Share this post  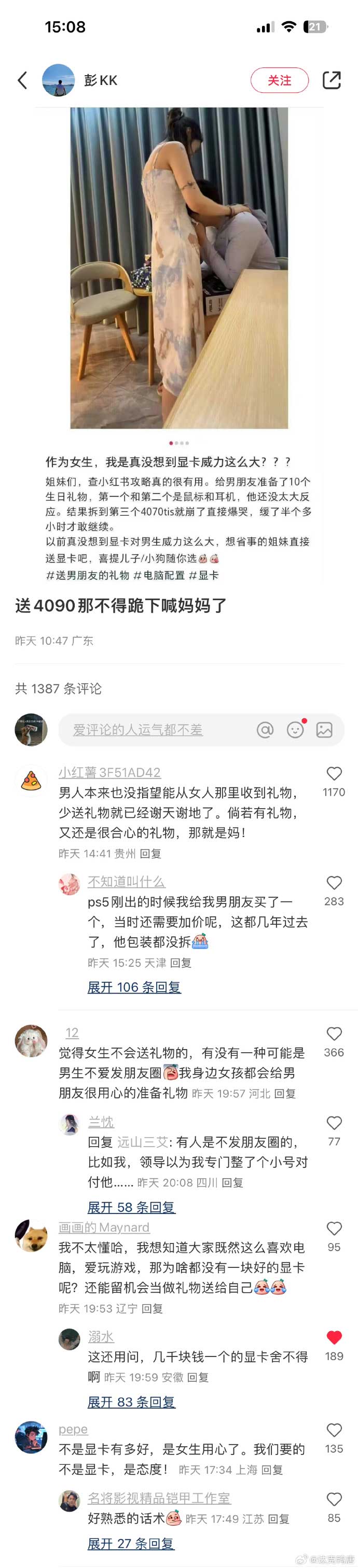331,80
